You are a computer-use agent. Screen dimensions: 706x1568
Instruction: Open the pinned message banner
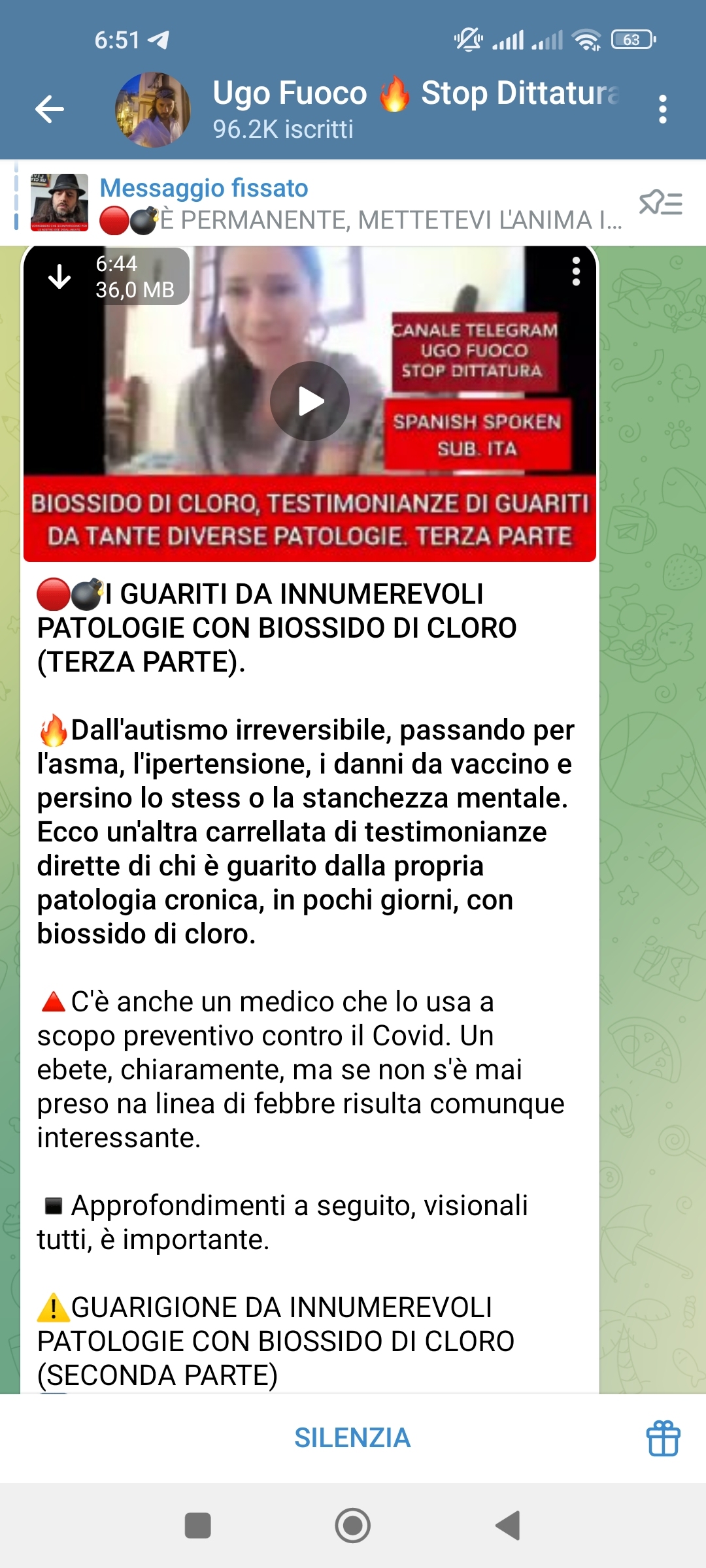tap(327, 204)
